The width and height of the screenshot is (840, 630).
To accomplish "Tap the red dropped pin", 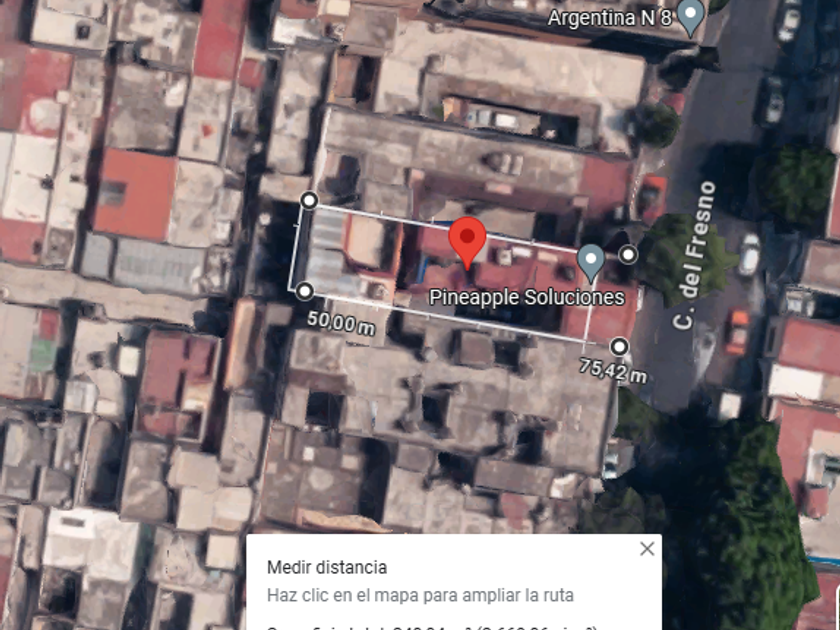I will (x=467, y=243).
